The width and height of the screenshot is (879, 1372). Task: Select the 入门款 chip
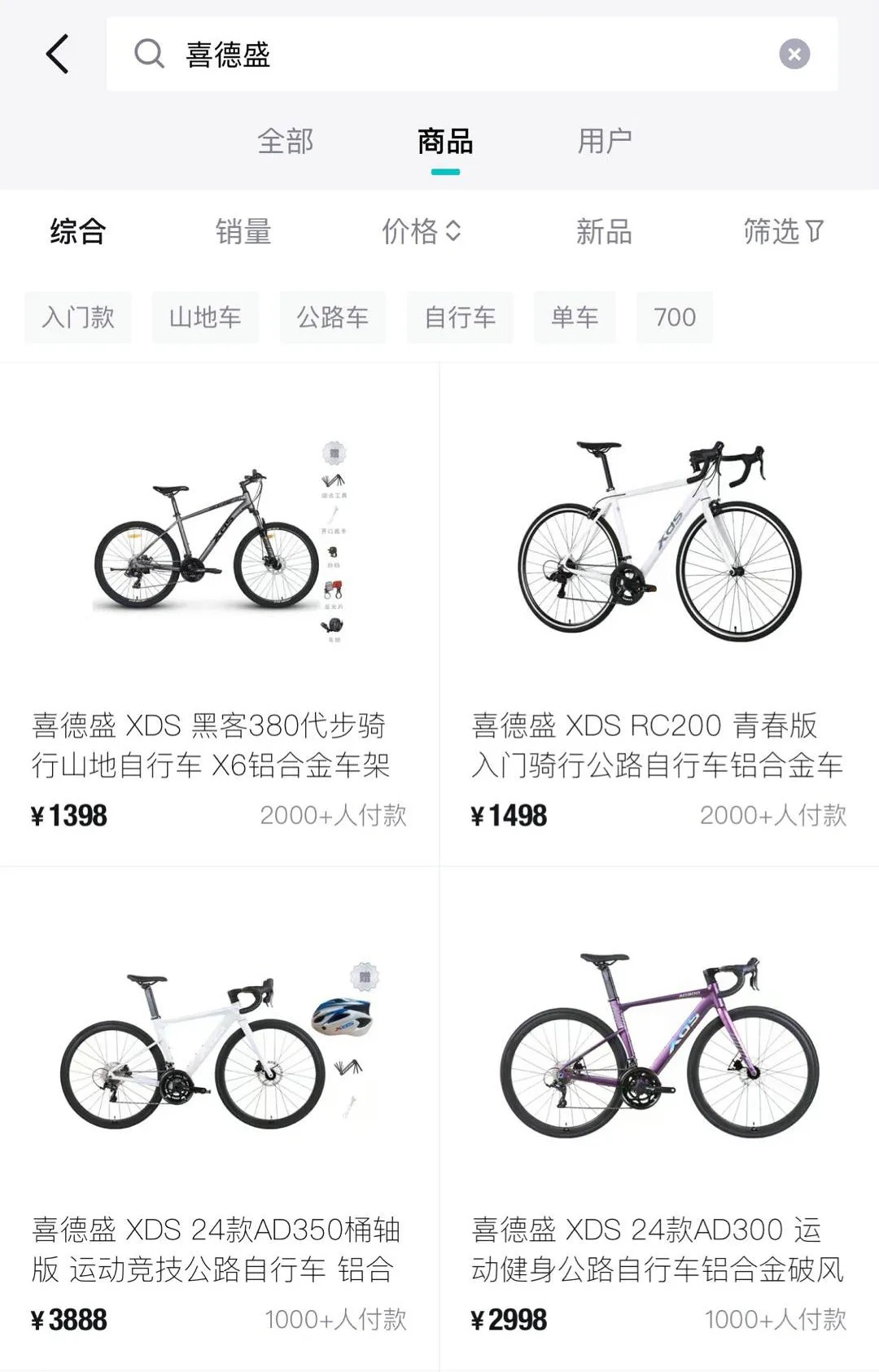[x=78, y=318]
